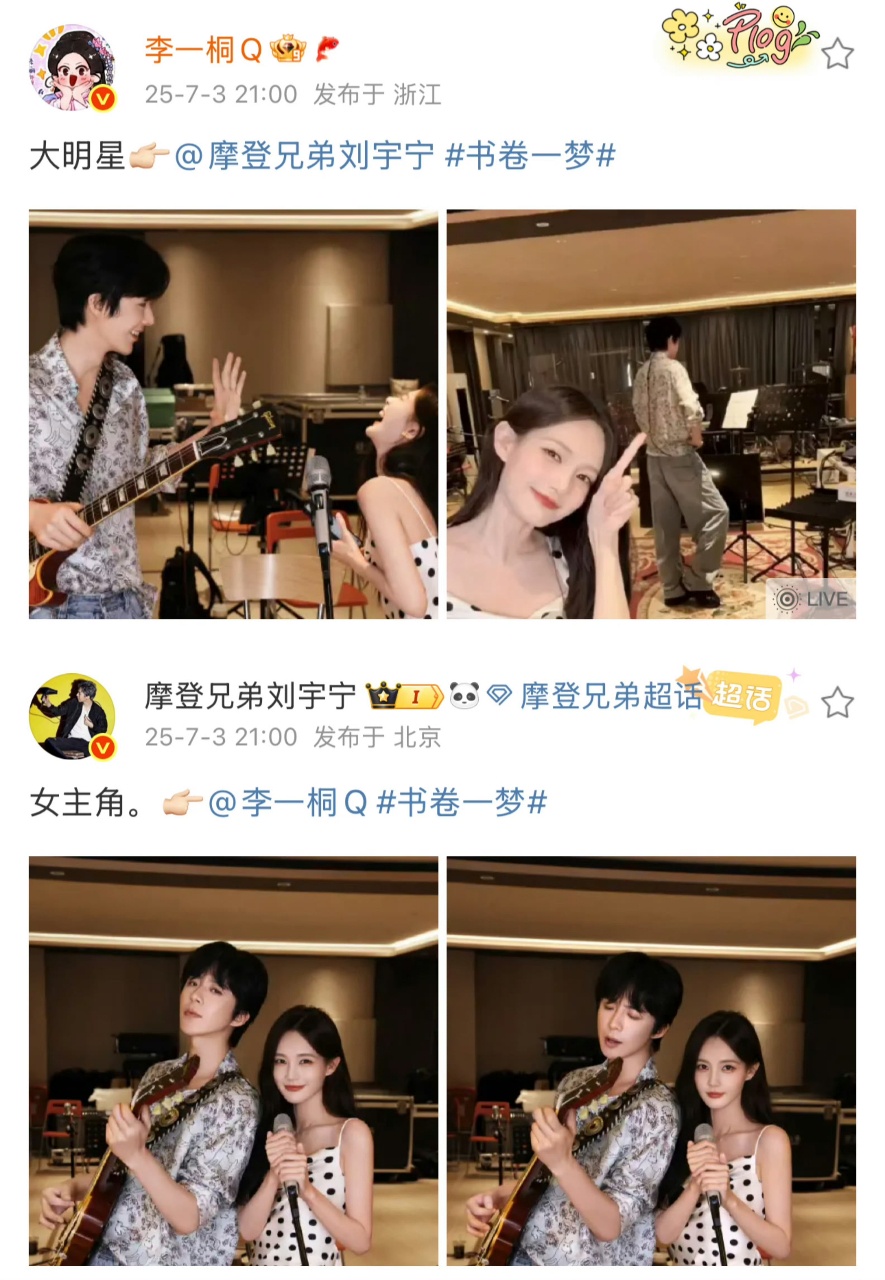View the second photo in 刘宇宁's post
The height and width of the screenshot is (1280, 885).
click(651, 1060)
